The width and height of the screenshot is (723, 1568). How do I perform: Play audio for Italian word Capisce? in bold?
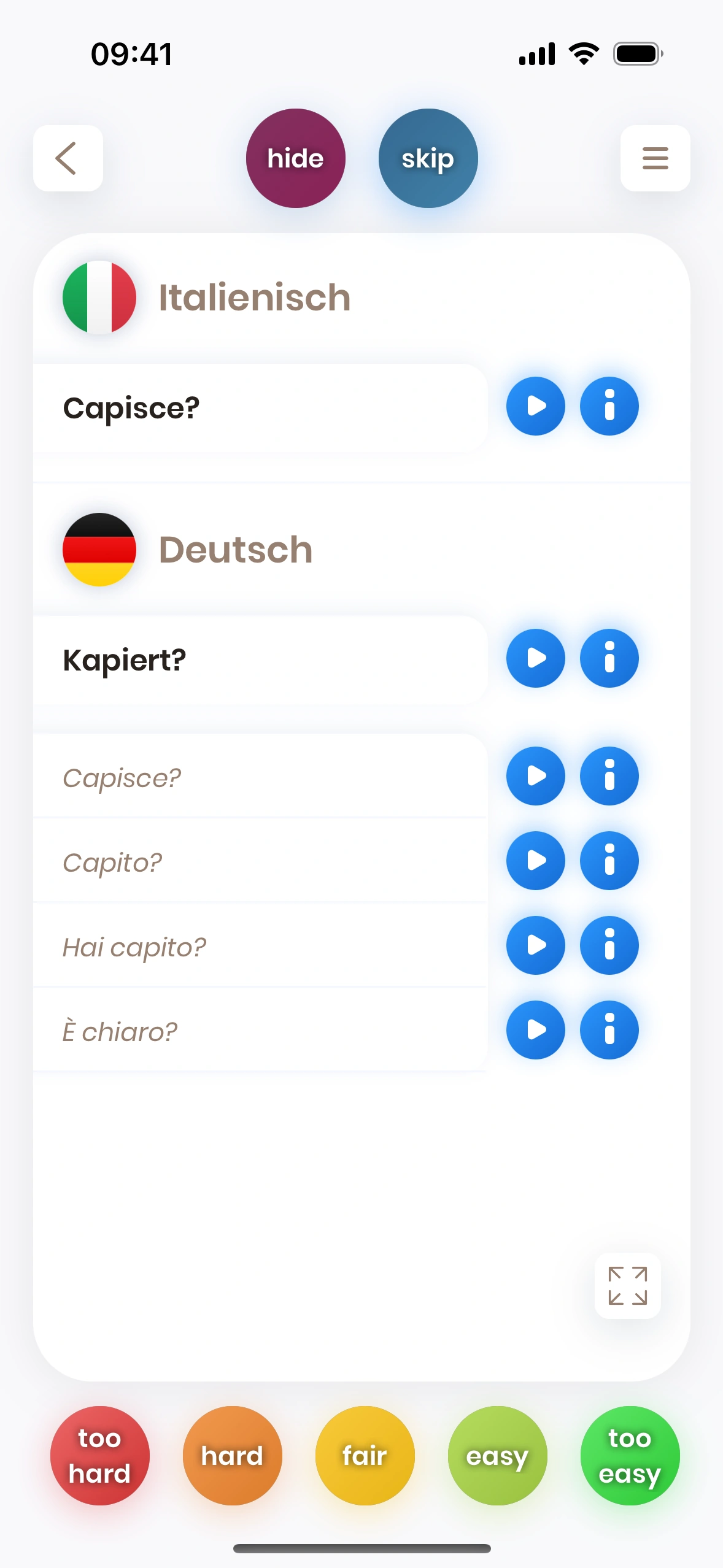click(535, 406)
